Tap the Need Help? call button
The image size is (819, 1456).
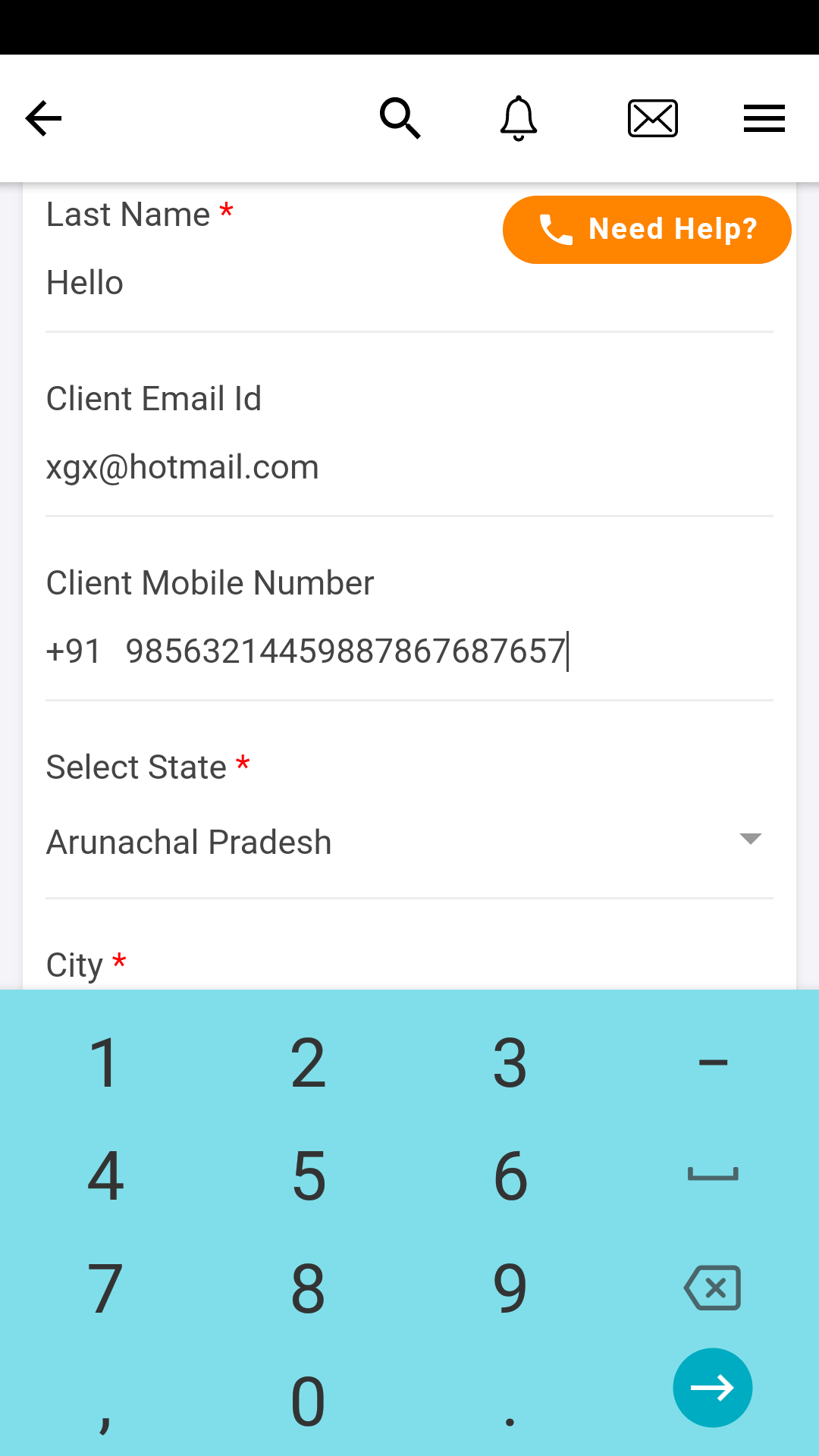647,229
